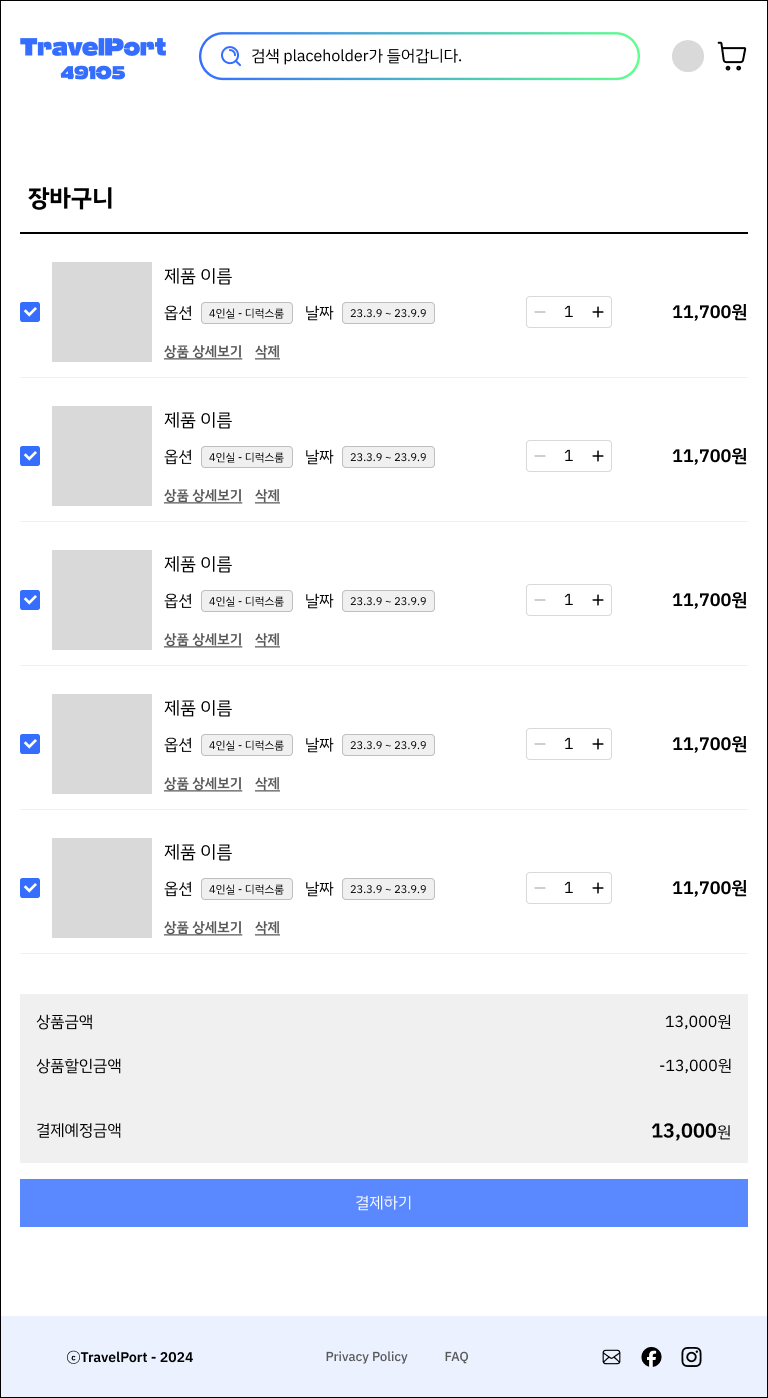Focus the search field in the header
Viewport: 768px width, 1398px height.
[x=419, y=56]
